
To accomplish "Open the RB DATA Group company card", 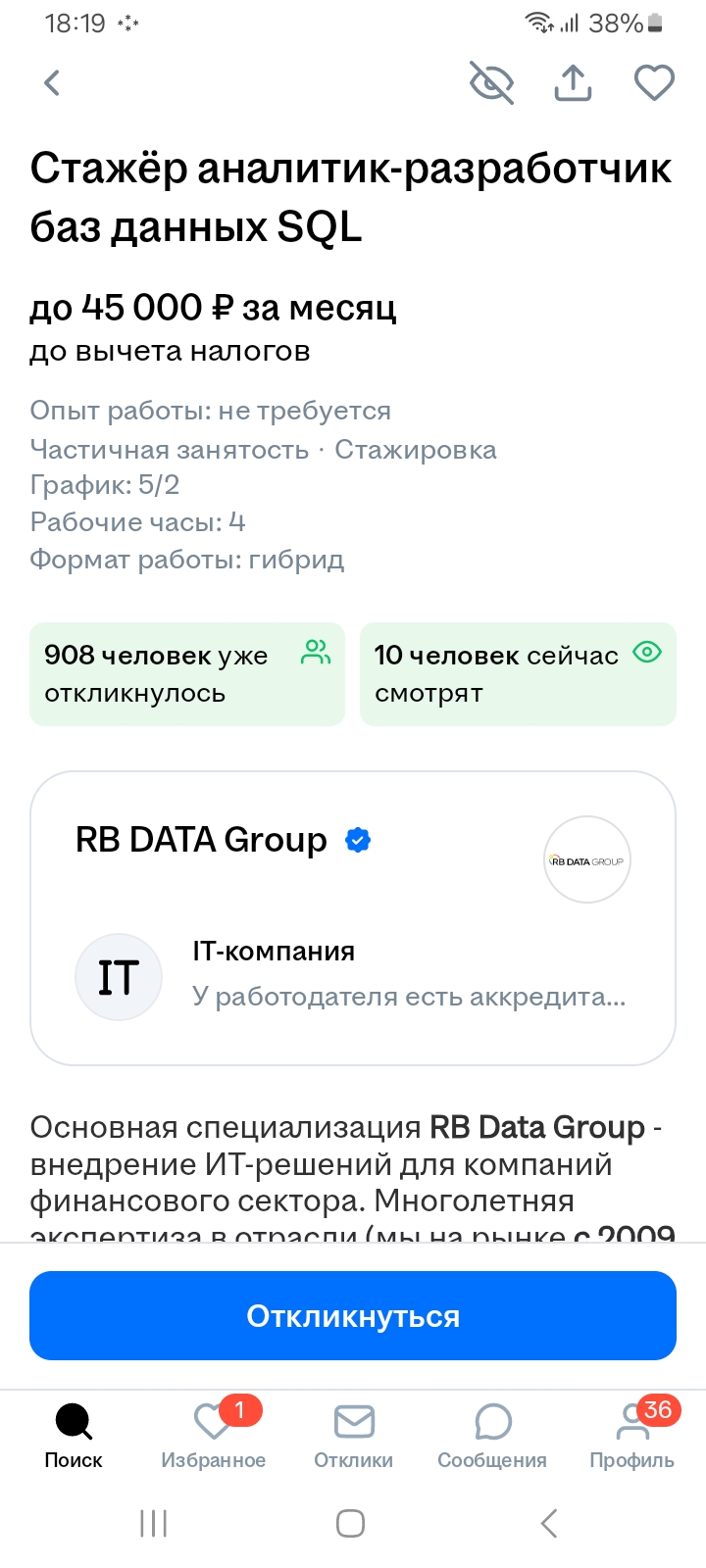I will click(353, 918).
